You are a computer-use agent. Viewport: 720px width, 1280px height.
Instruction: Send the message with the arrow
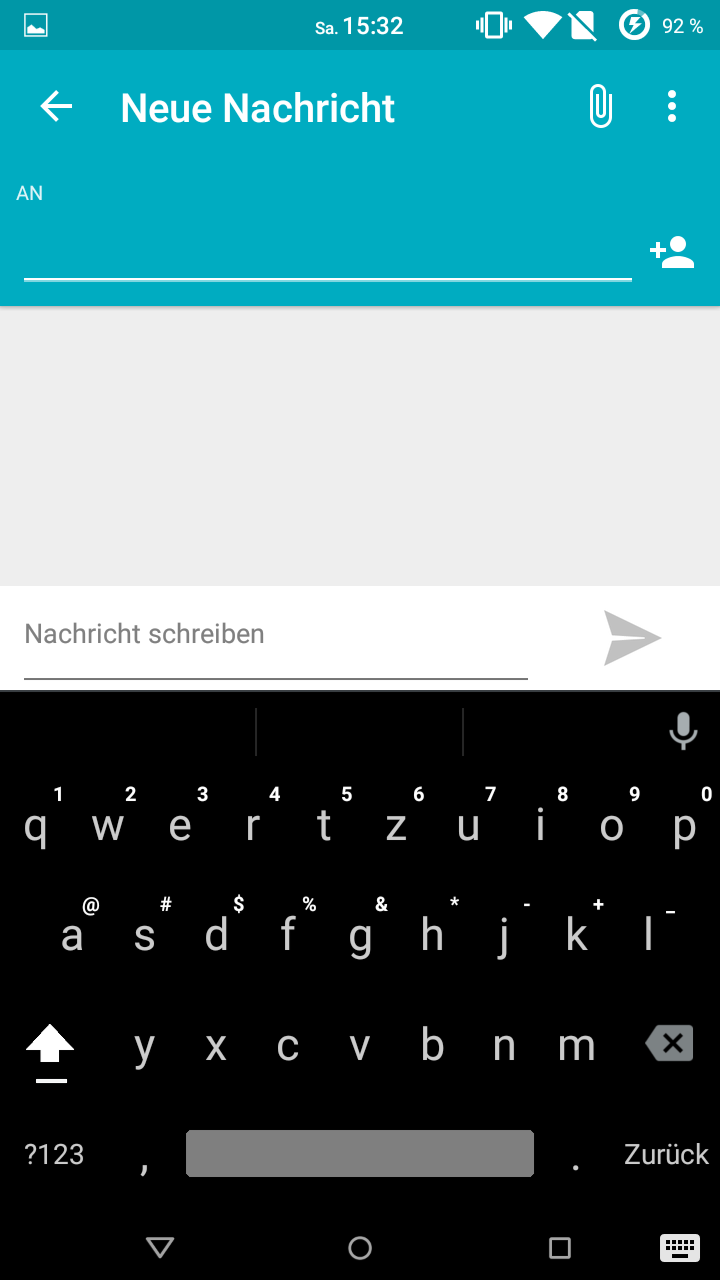632,638
